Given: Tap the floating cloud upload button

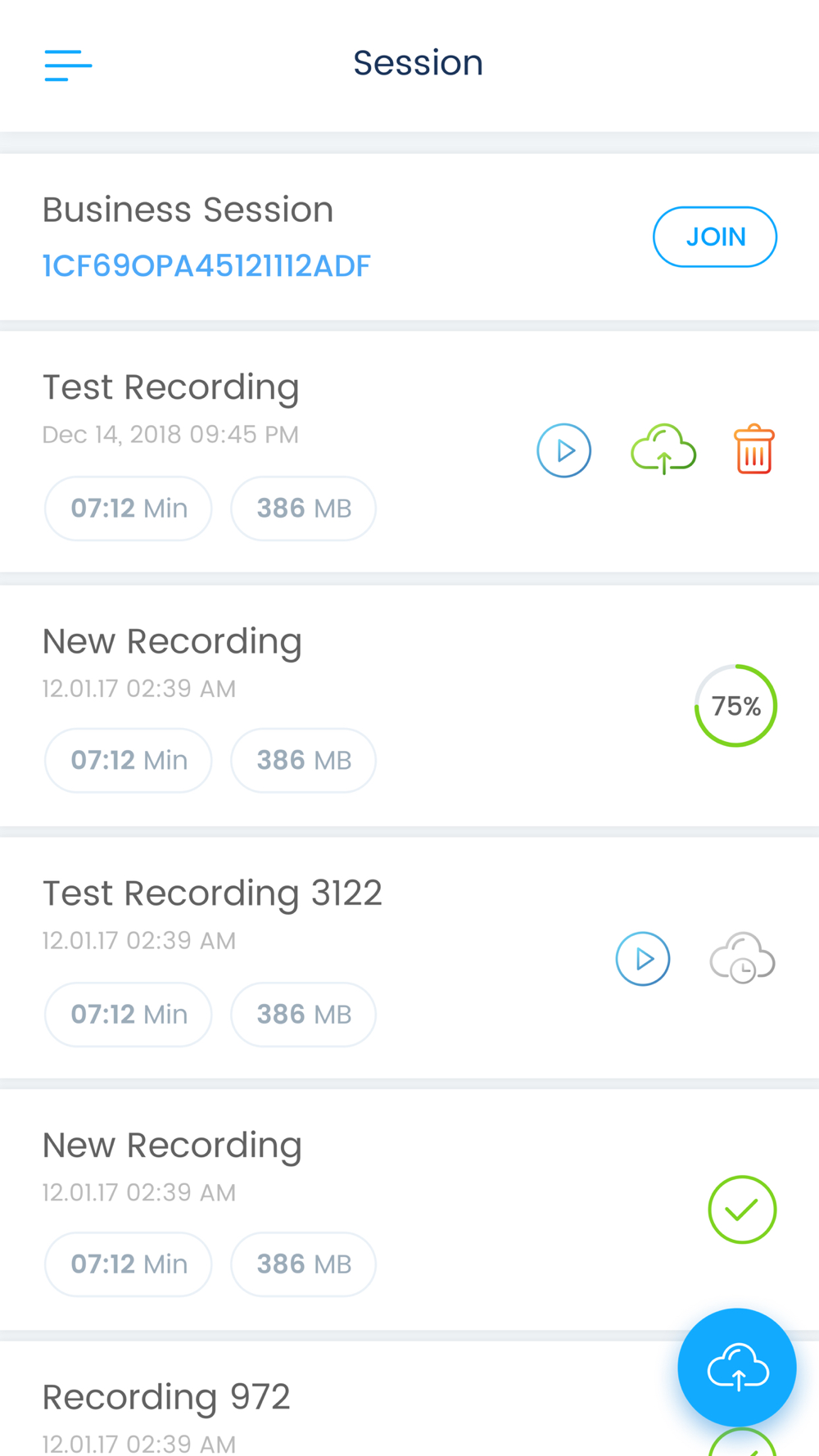Looking at the screenshot, I should coord(737,1368).
